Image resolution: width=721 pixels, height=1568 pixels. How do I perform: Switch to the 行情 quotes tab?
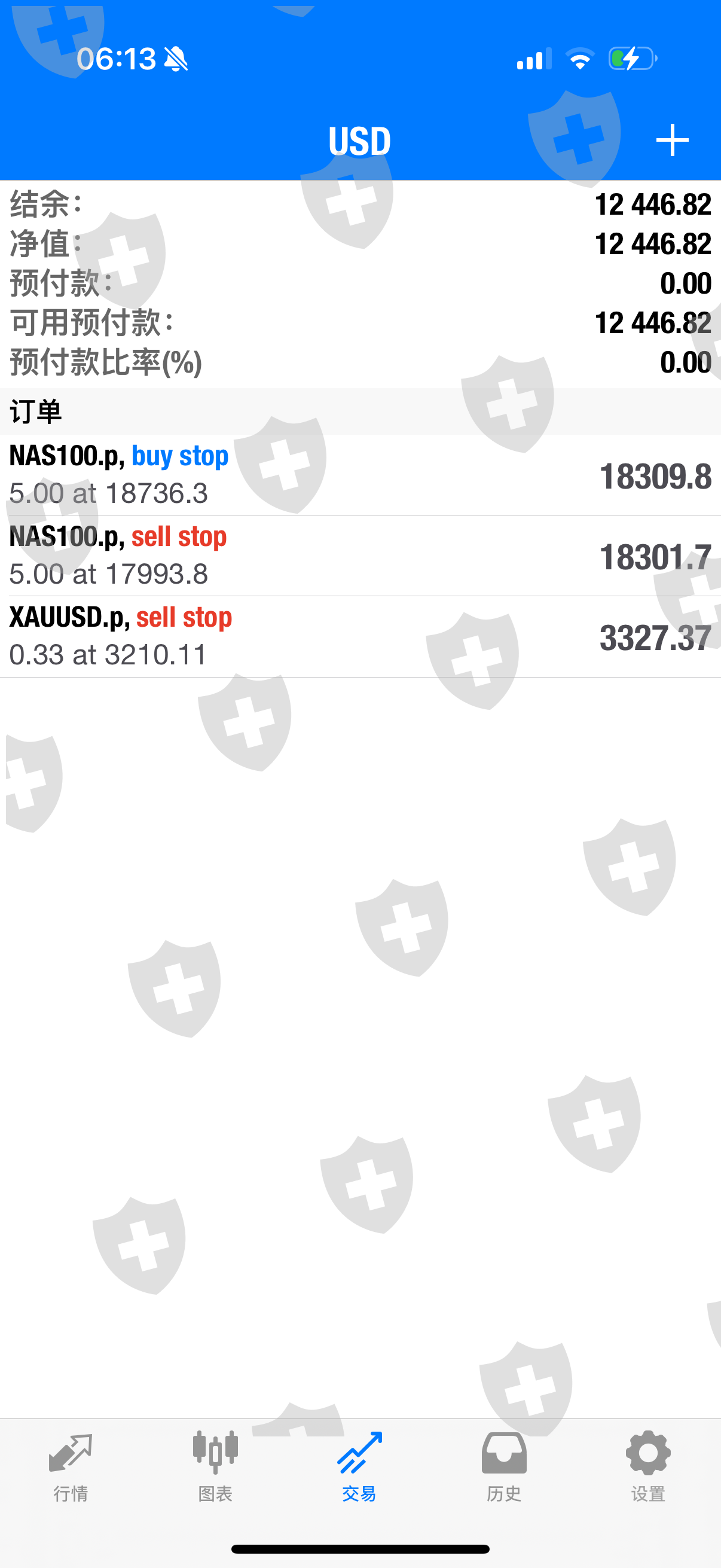click(x=71, y=1466)
